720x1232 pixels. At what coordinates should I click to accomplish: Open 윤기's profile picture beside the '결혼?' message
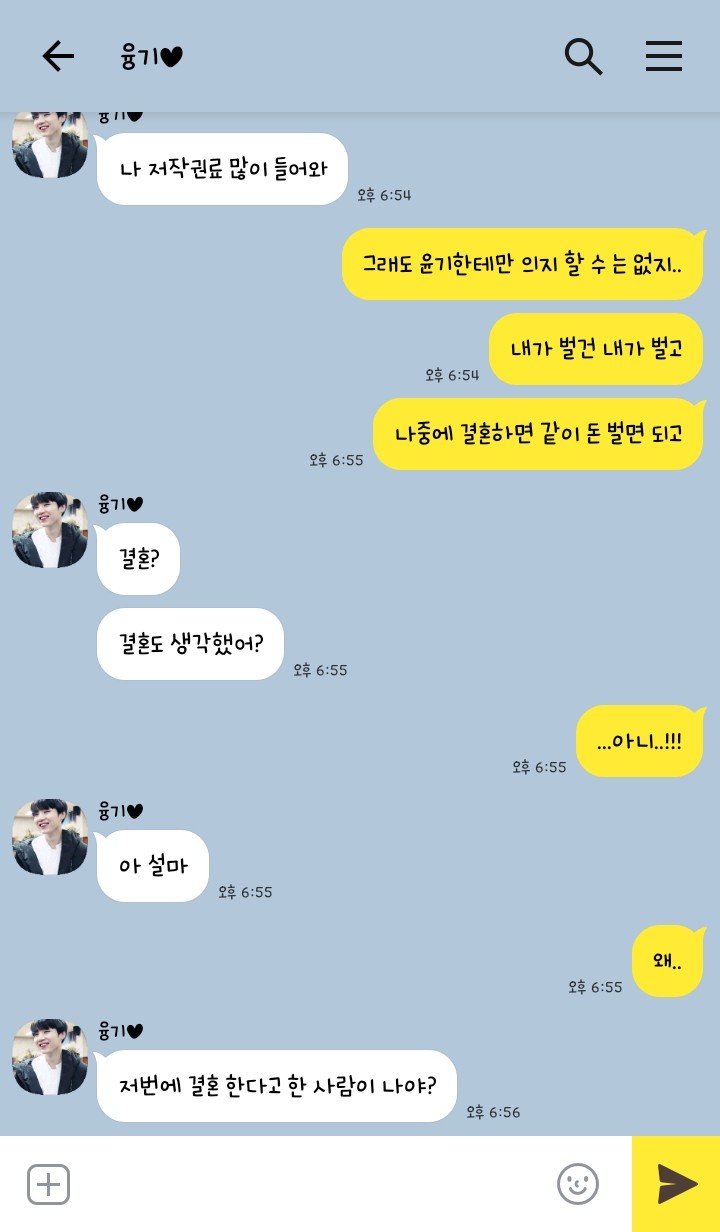pyautogui.click(x=50, y=530)
